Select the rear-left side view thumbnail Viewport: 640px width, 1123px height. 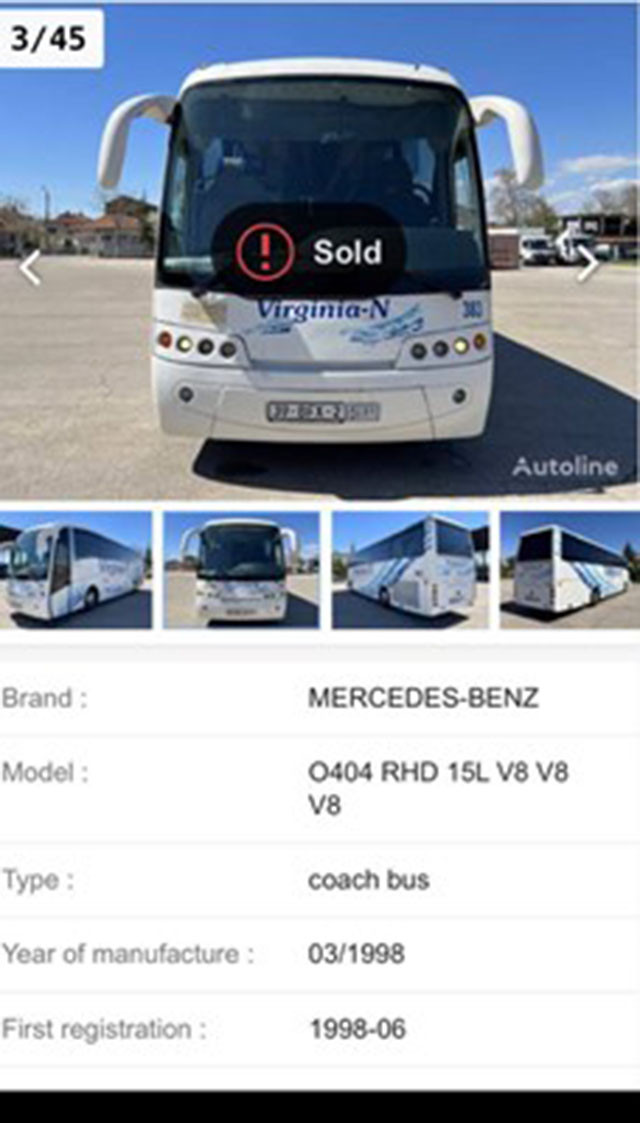coord(410,570)
